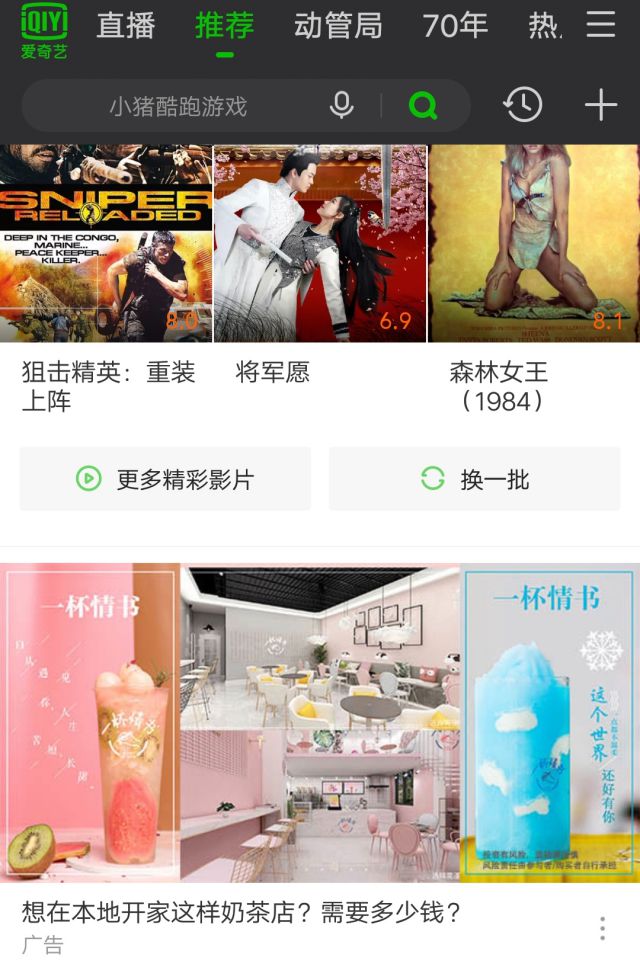This screenshot has width=640, height=967.
Task: Go to iQIYI home via the logo
Action: coord(44,30)
